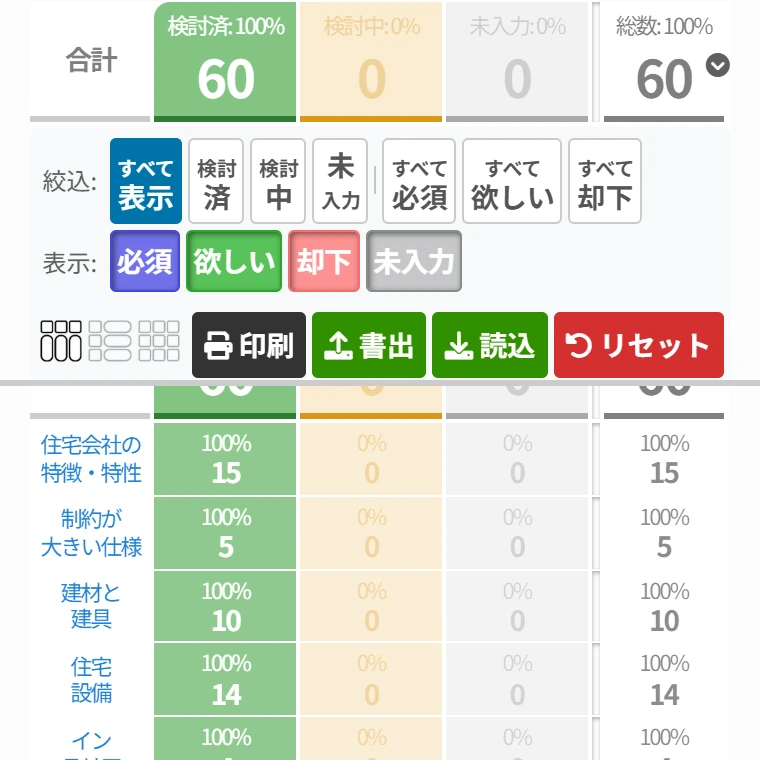Expand the chevron next to total 60
The image size is (760, 760).
coord(717,65)
